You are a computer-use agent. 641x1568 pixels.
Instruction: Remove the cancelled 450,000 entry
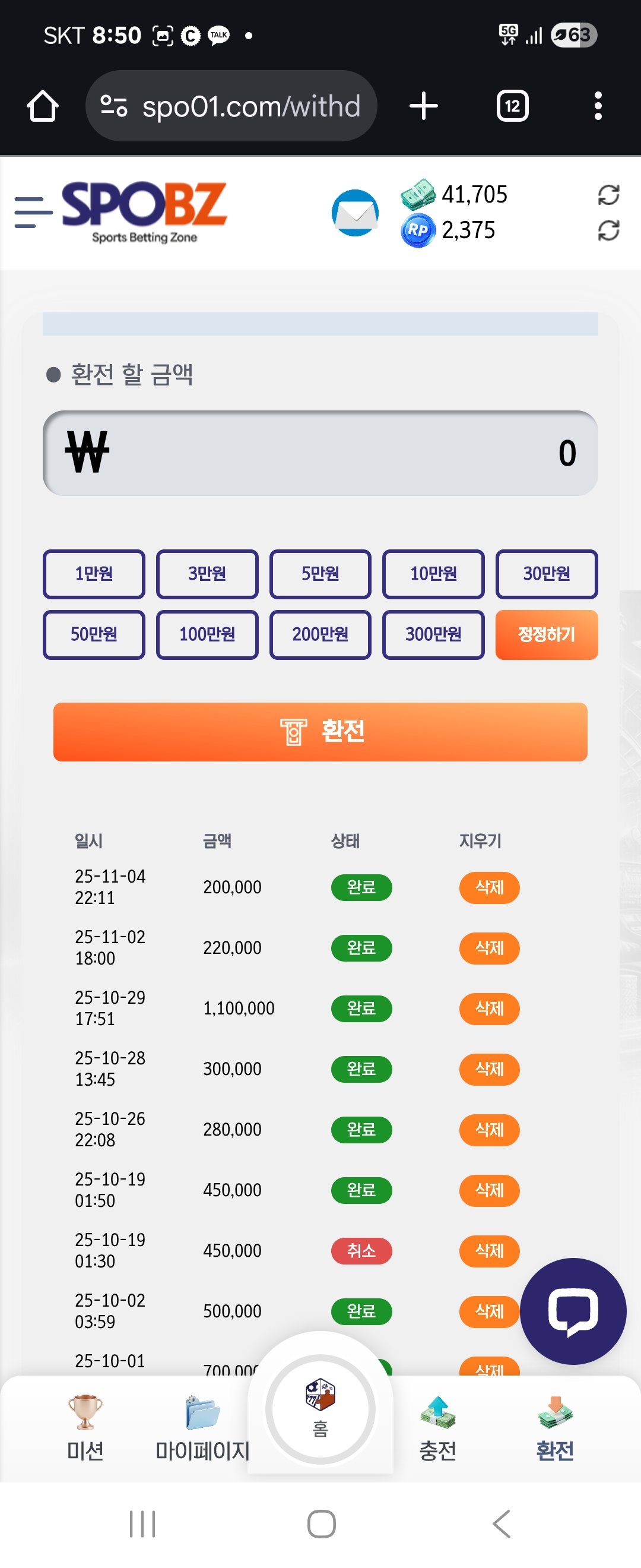click(489, 1251)
